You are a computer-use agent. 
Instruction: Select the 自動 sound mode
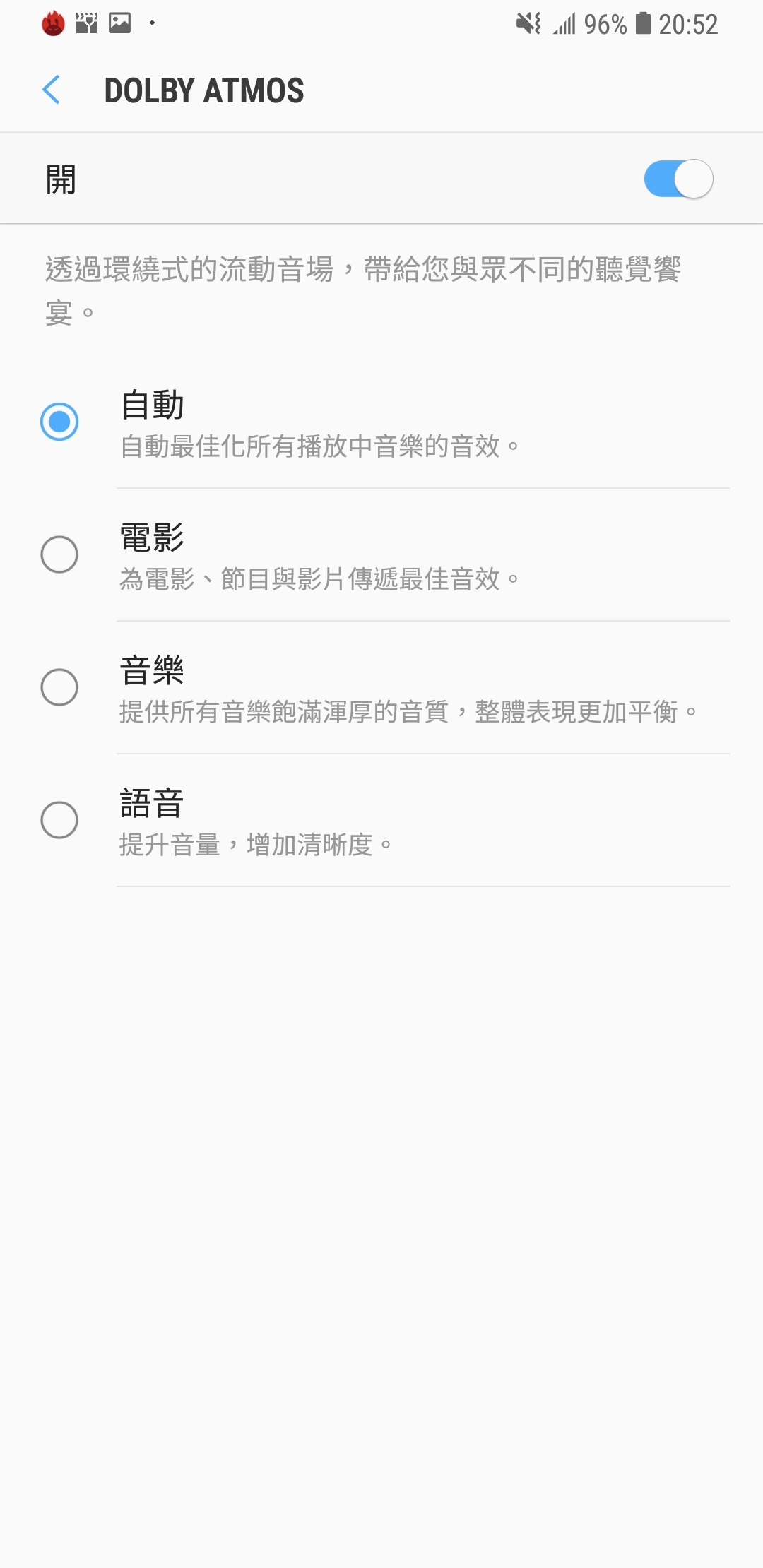tap(381, 422)
